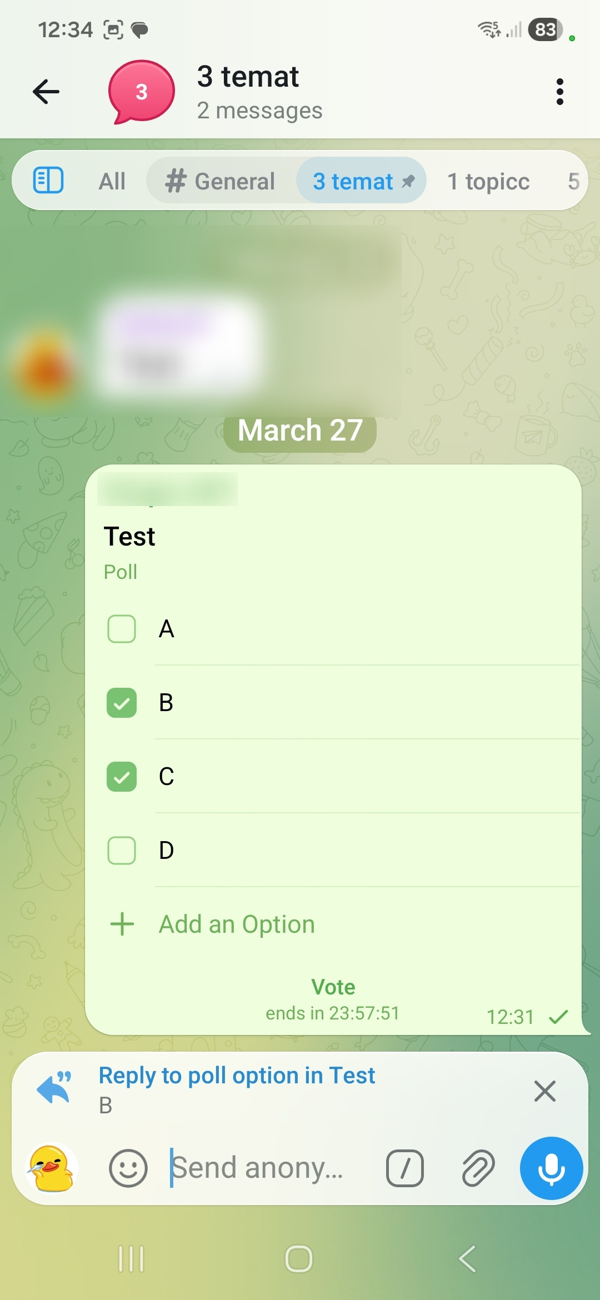Switch to the 1 topicc tab
The height and width of the screenshot is (1300, 600).
(x=488, y=181)
